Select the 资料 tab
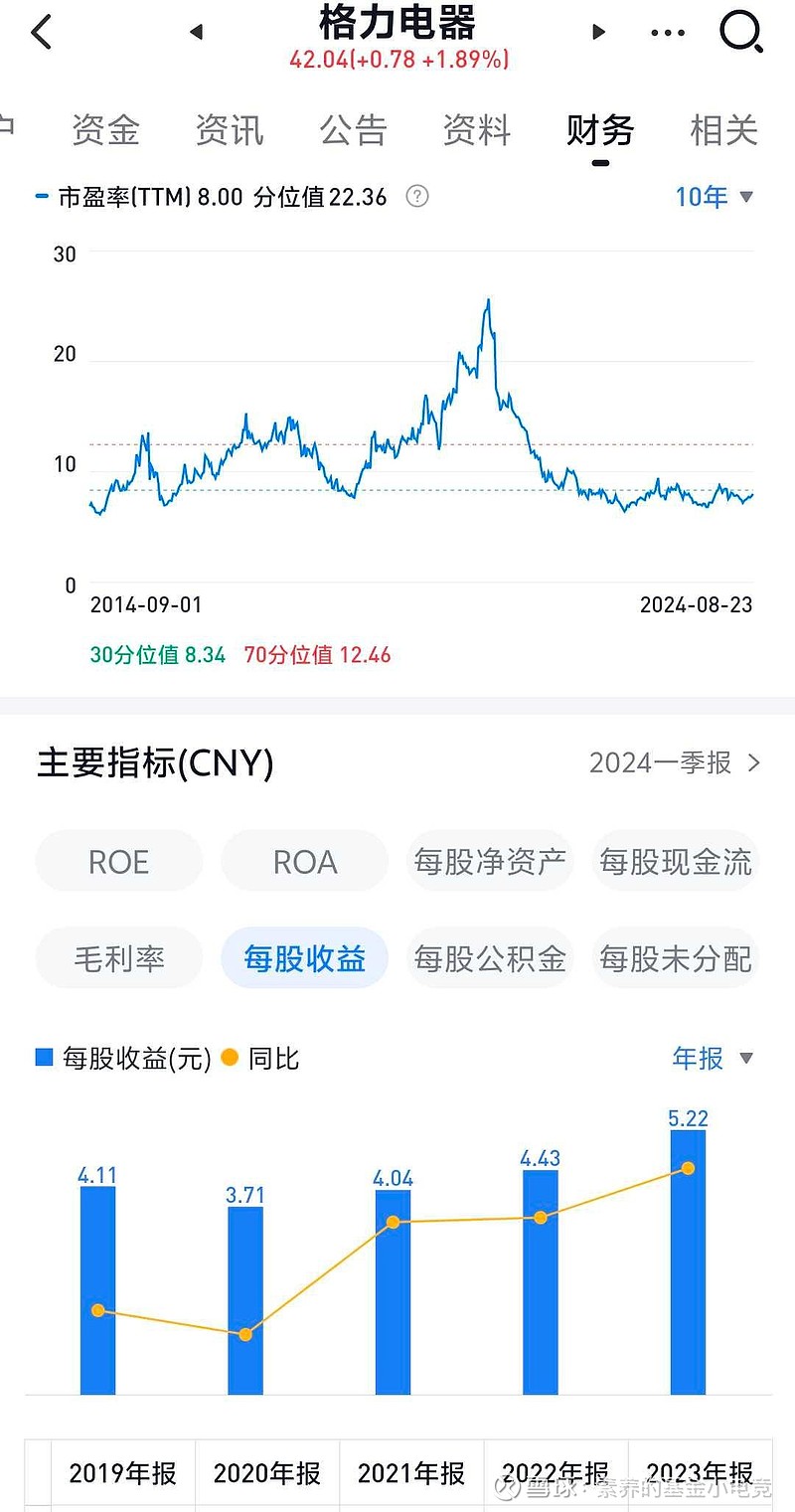 (x=477, y=130)
